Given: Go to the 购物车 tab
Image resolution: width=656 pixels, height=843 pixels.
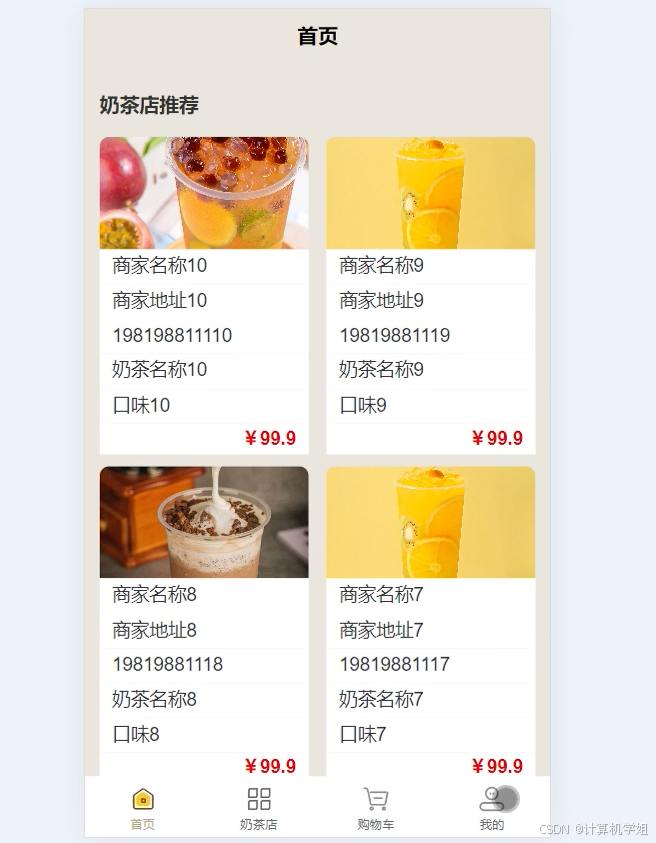Looking at the screenshot, I should pyautogui.click(x=375, y=808).
